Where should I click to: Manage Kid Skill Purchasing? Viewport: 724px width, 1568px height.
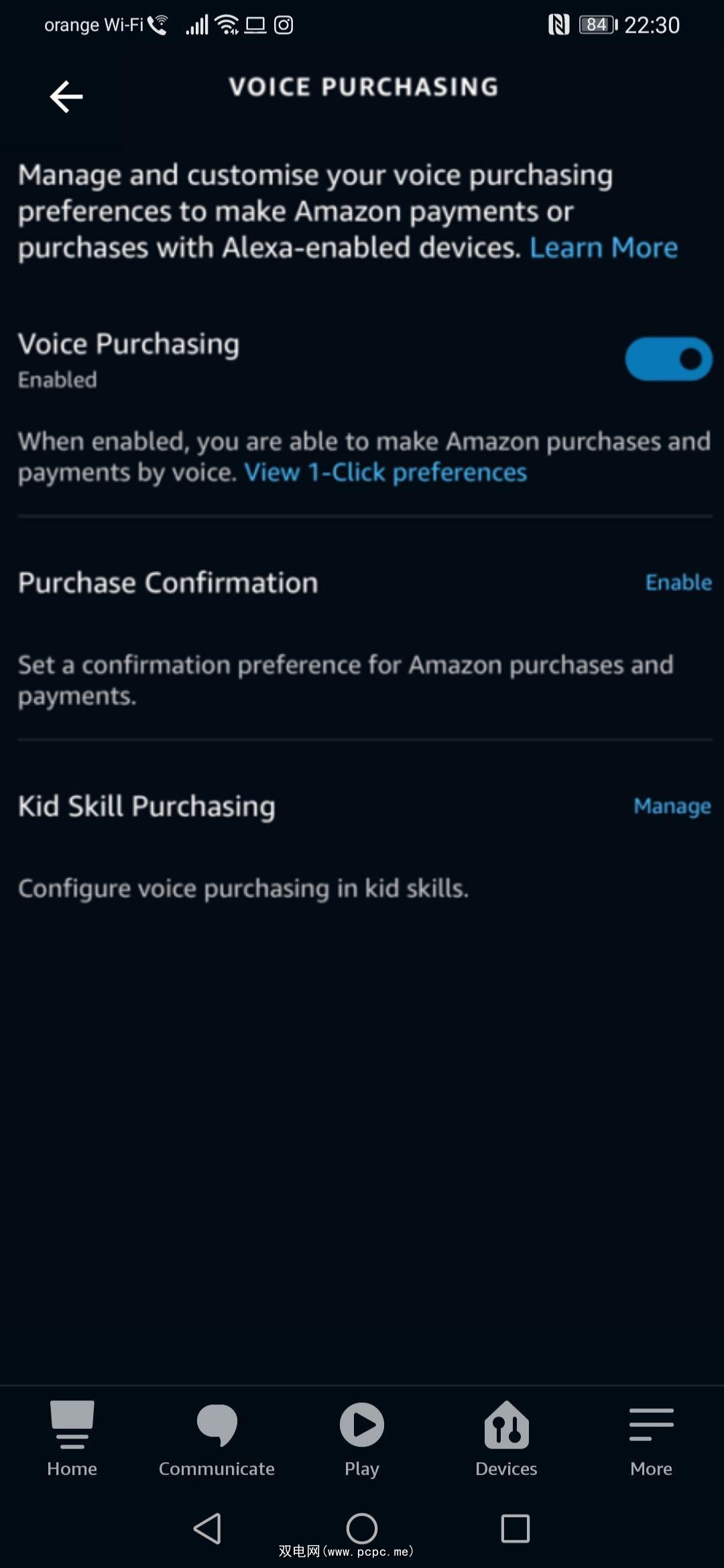click(x=672, y=806)
